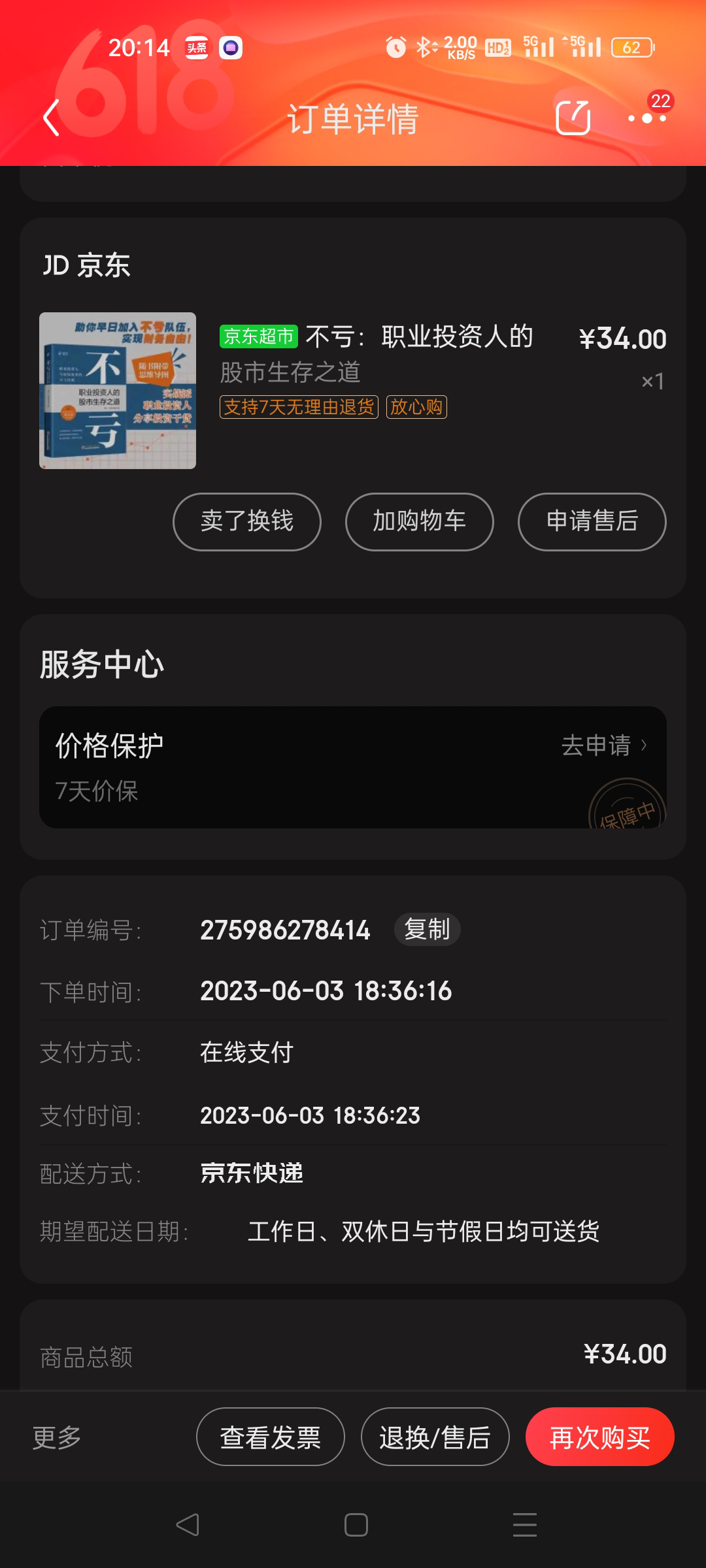
Task: Tap 卖了换钱 button
Action: (x=247, y=521)
